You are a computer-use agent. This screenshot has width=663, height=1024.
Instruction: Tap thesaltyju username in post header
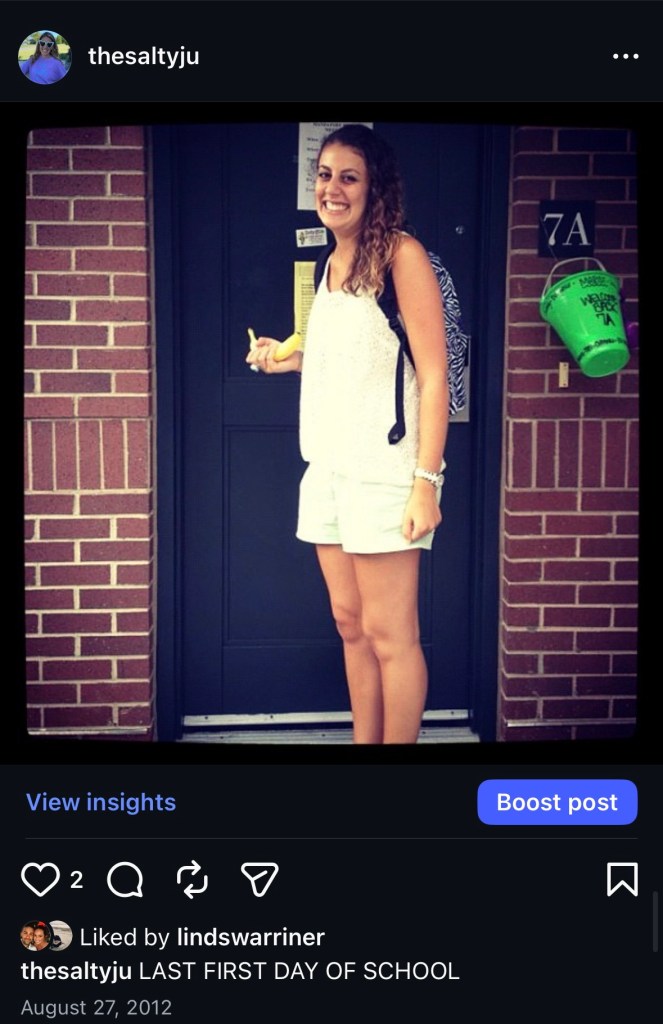pyautogui.click(x=143, y=57)
